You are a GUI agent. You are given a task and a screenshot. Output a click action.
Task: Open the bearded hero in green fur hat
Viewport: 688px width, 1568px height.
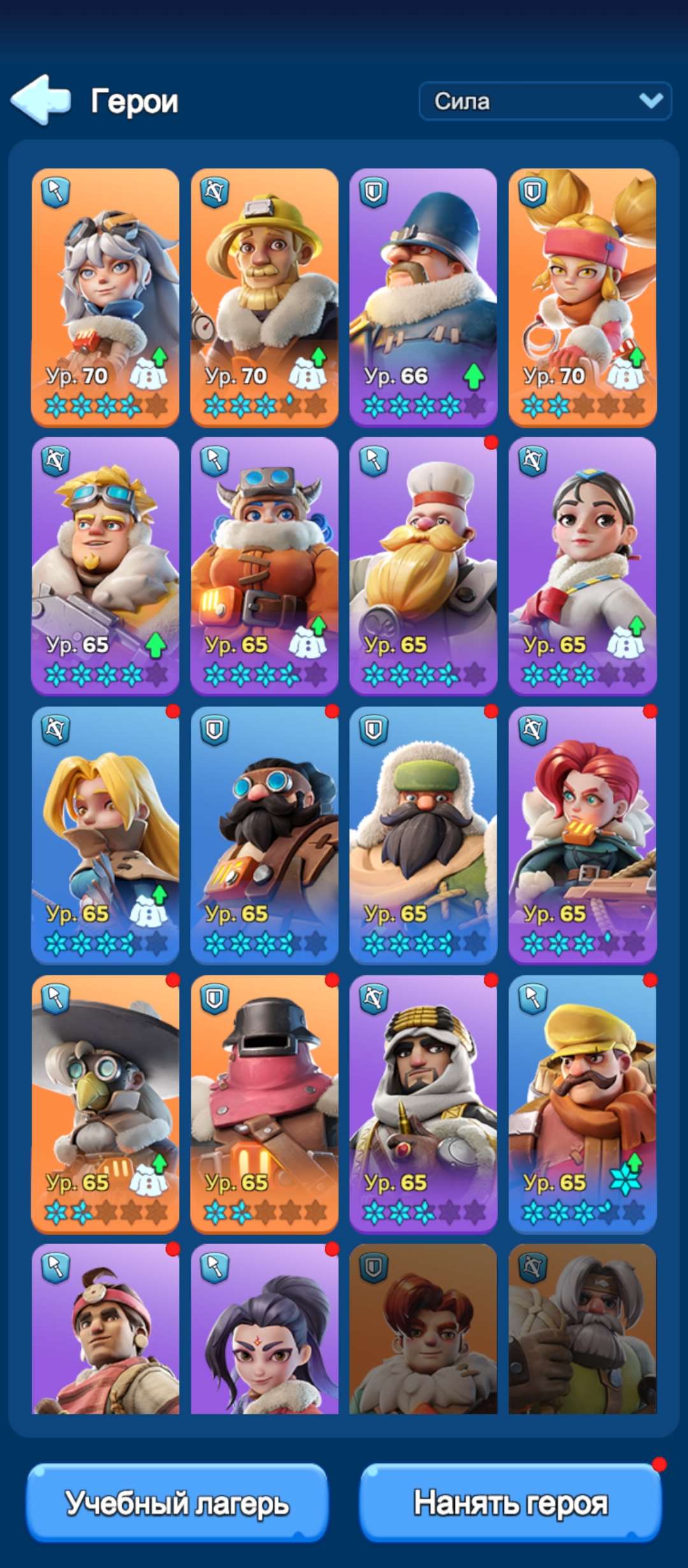coord(424,835)
